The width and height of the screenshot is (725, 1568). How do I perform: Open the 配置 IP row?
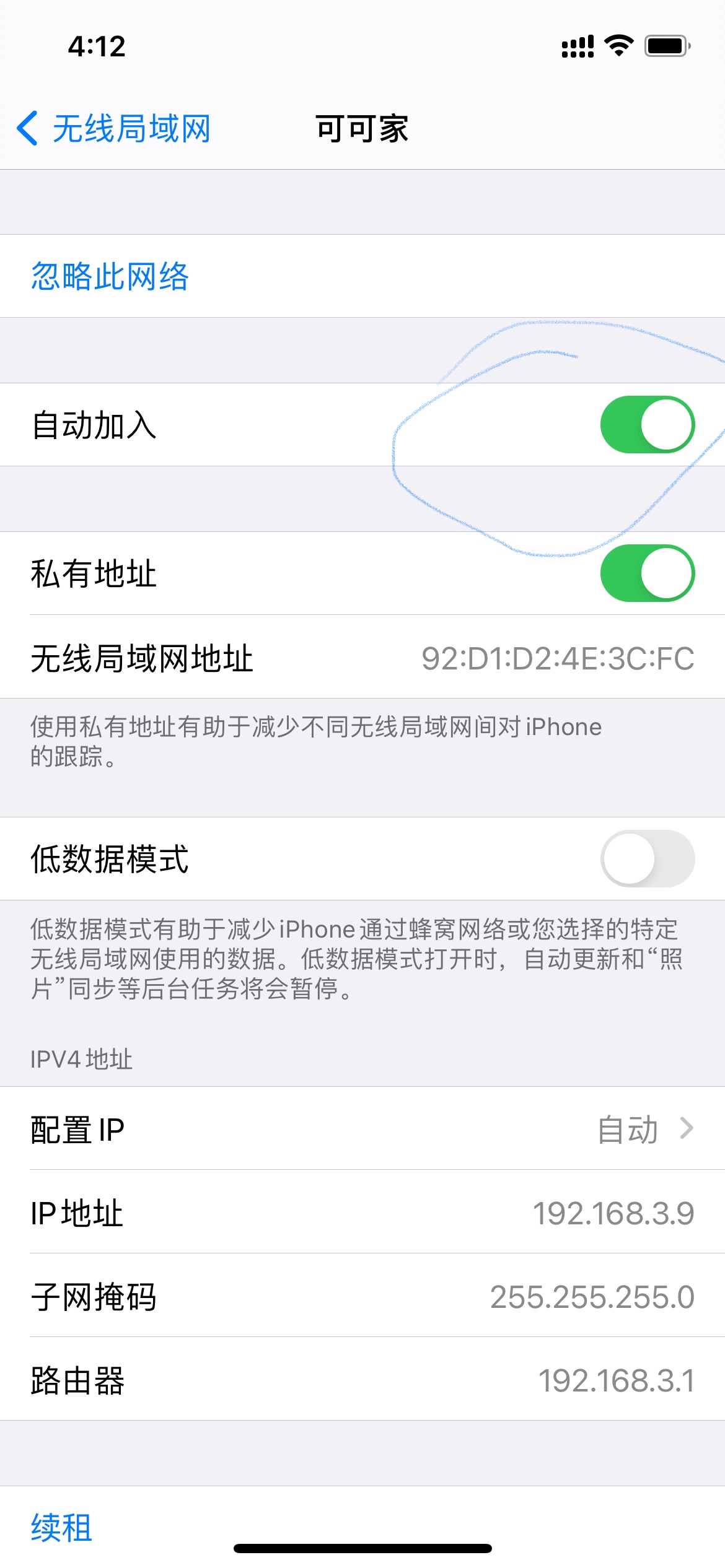pyautogui.click(x=362, y=1129)
